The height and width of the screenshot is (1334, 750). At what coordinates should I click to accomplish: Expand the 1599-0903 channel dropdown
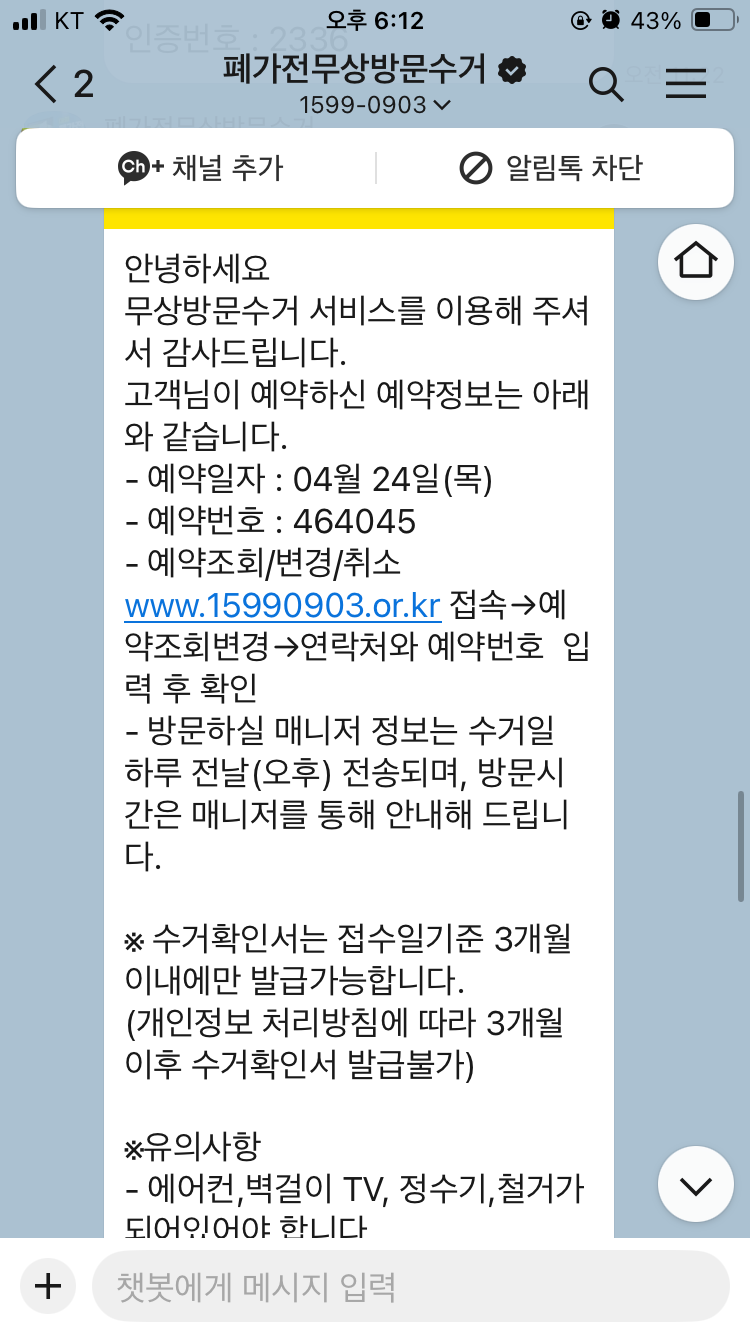(375, 104)
